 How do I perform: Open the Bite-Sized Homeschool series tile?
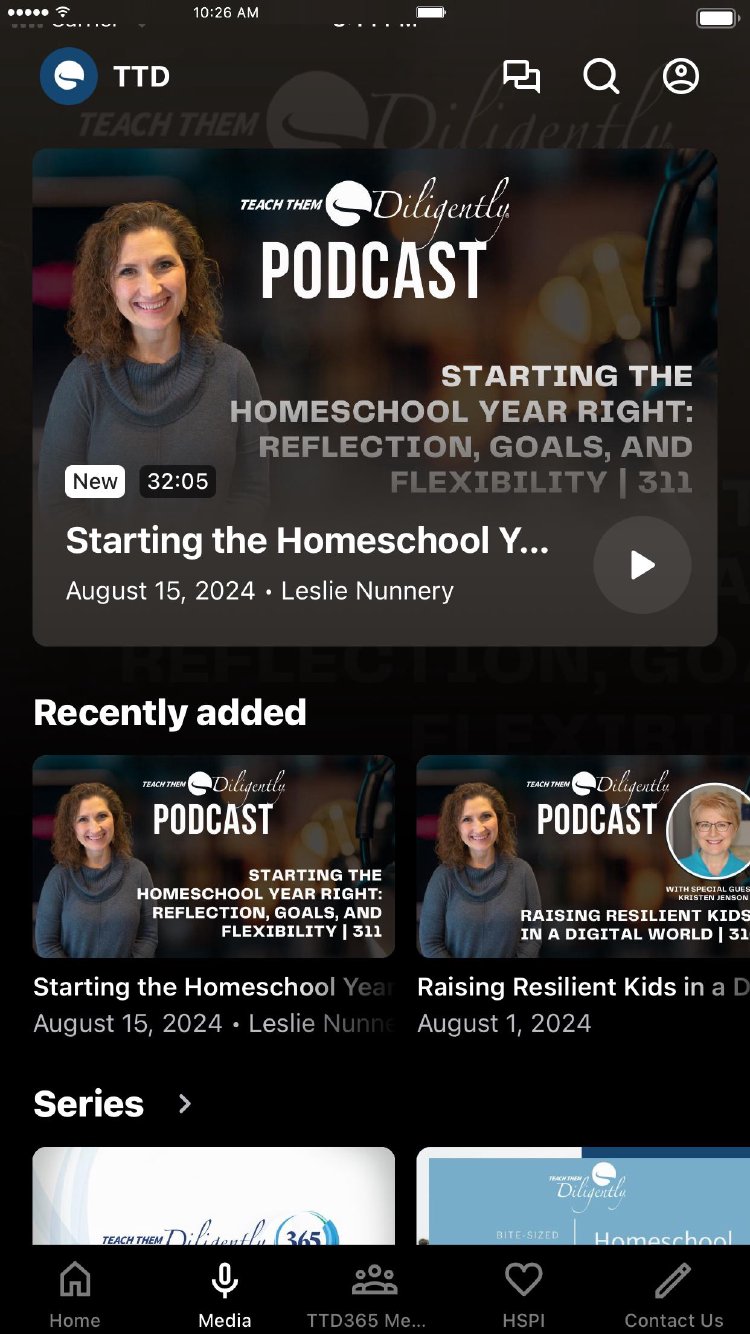coord(583,1196)
